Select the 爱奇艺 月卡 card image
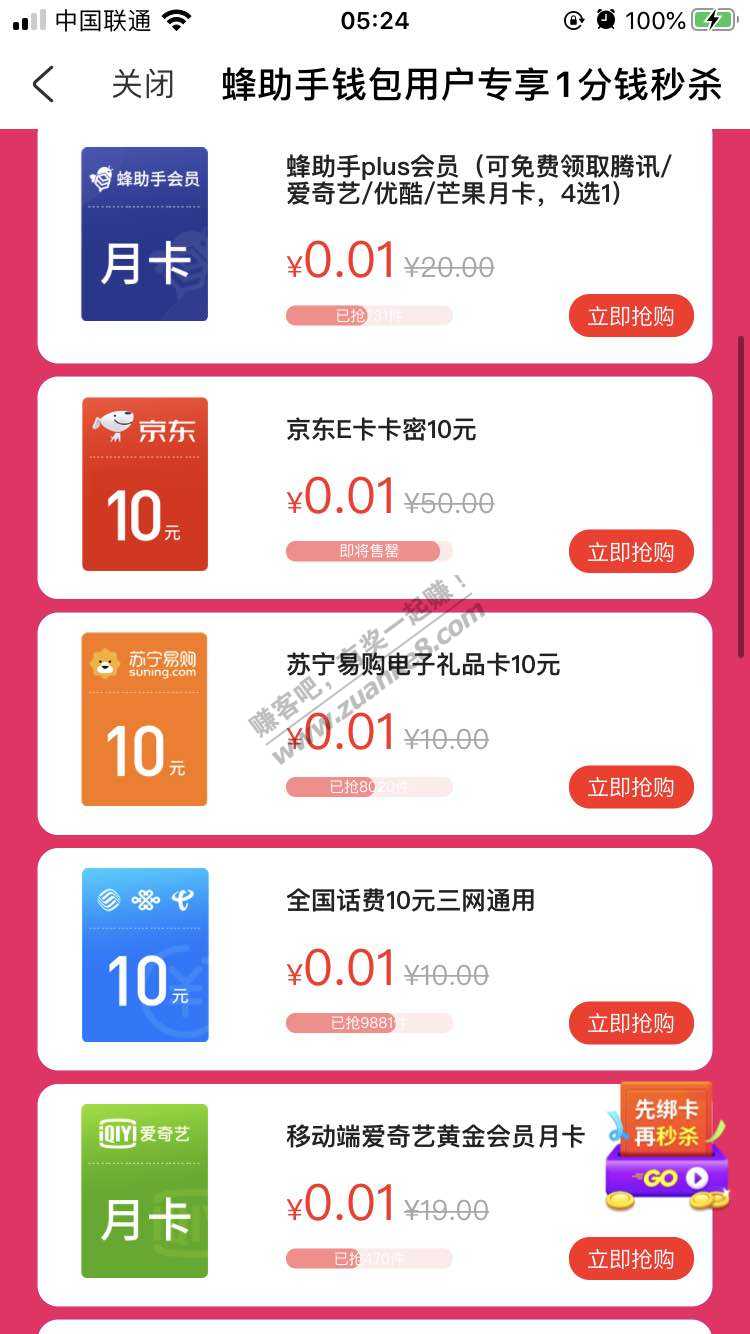 (145, 1190)
